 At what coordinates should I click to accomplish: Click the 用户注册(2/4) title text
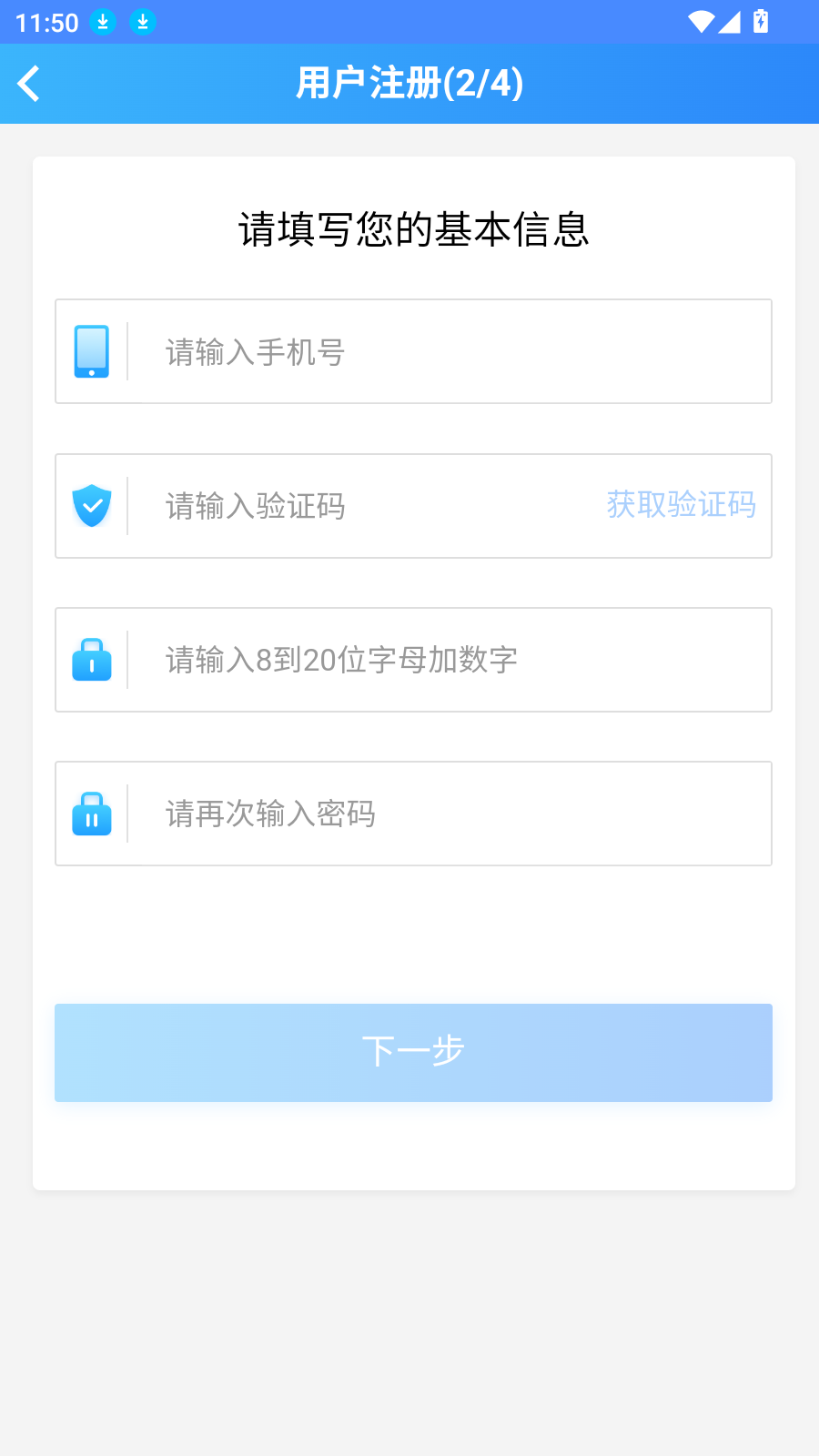point(409,83)
